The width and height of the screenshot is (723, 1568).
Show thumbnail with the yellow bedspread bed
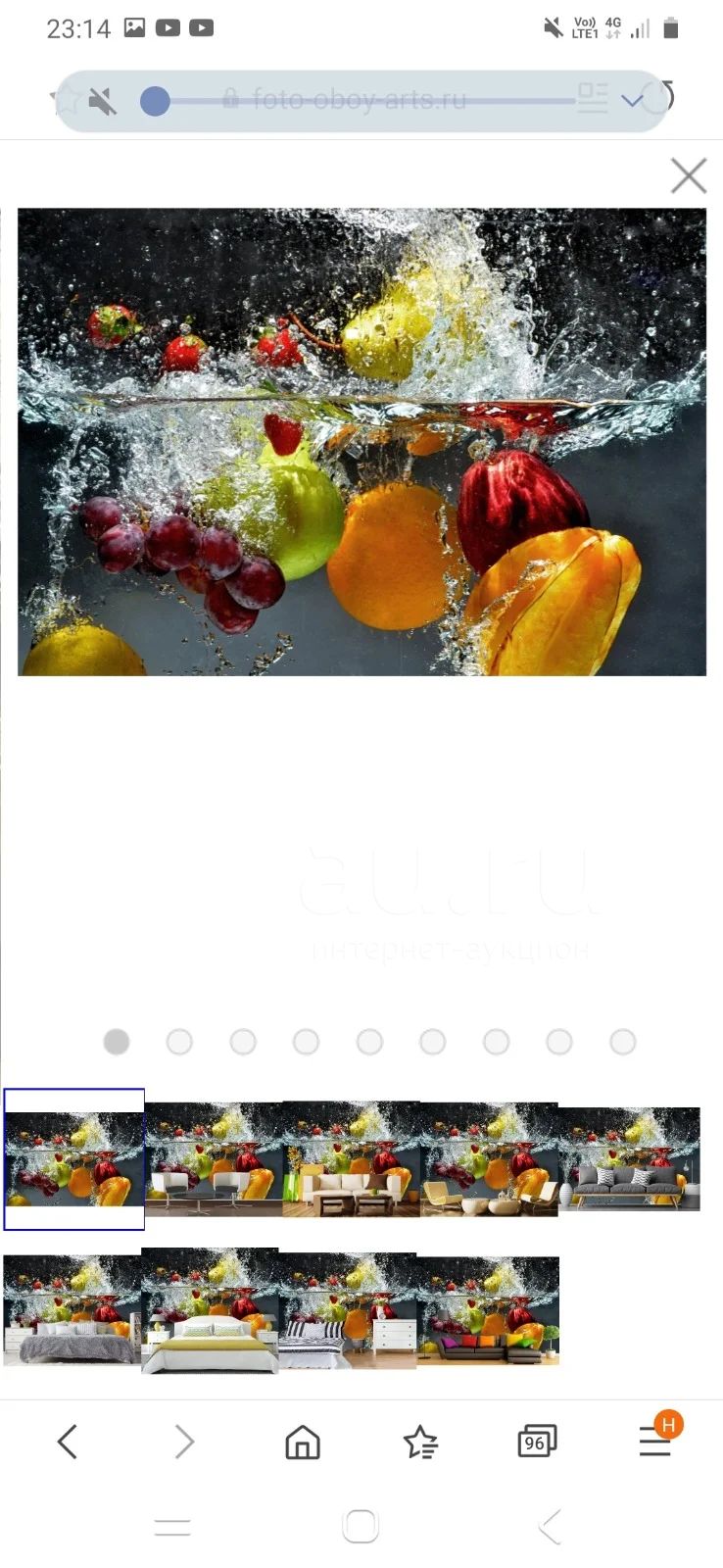coord(210,1311)
